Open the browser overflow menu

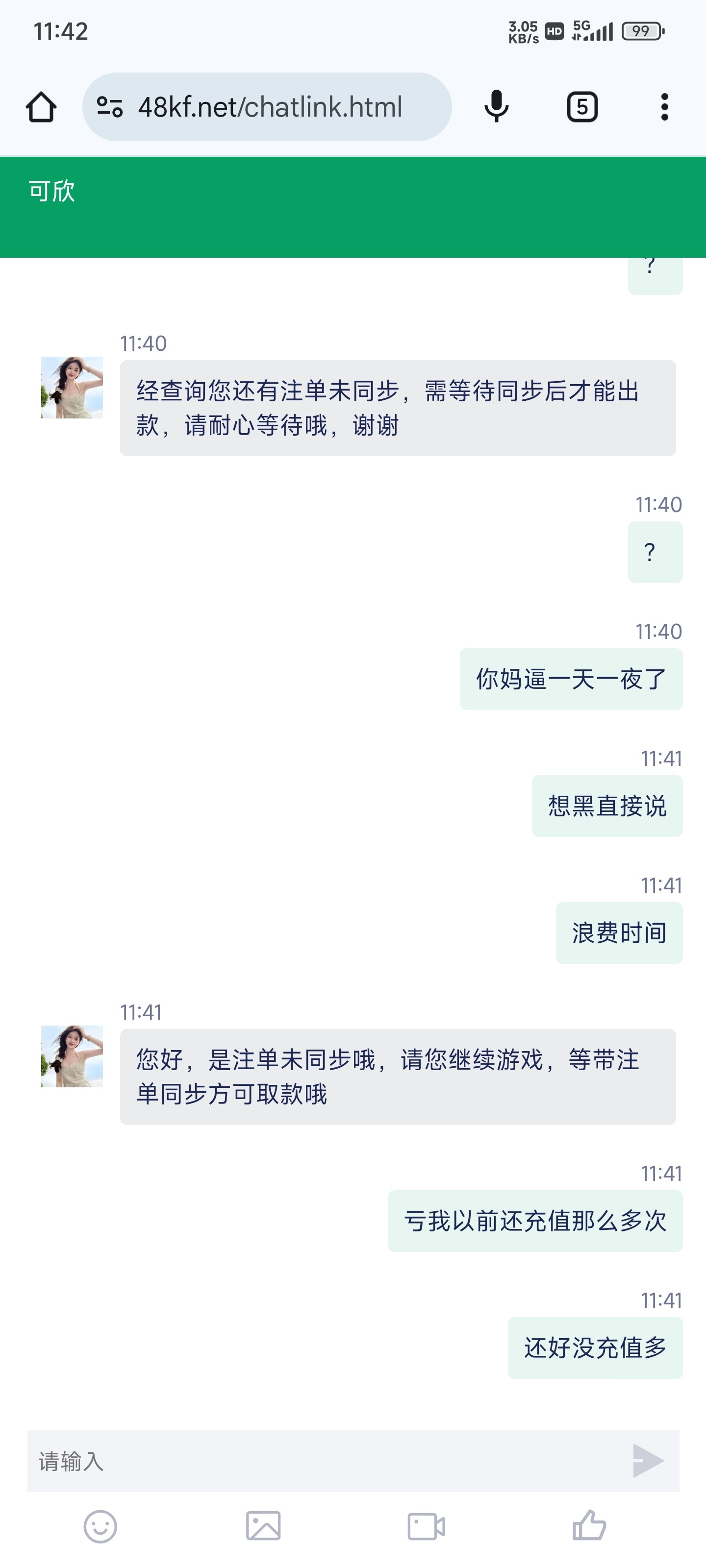click(x=665, y=107)
